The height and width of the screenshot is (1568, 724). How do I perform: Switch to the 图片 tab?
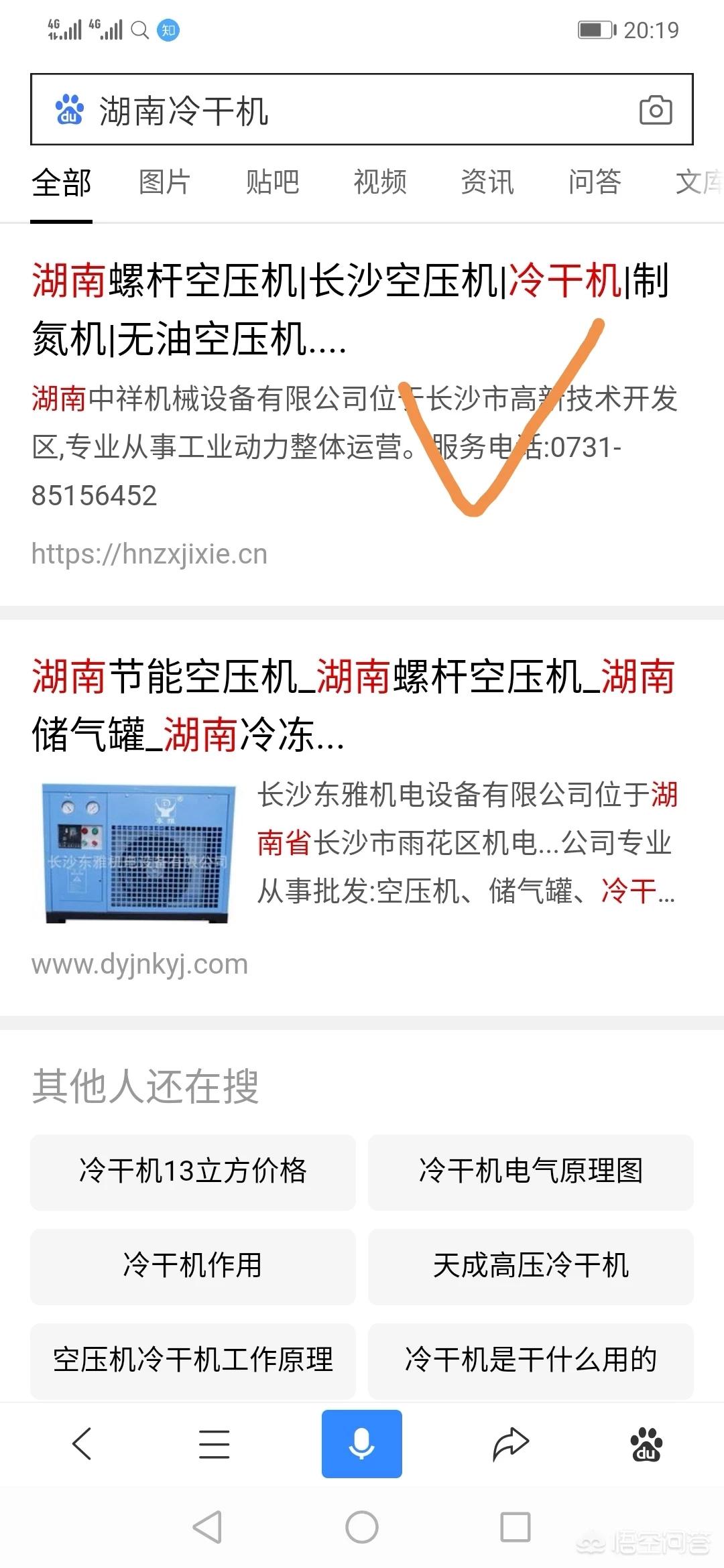[163, 182]
